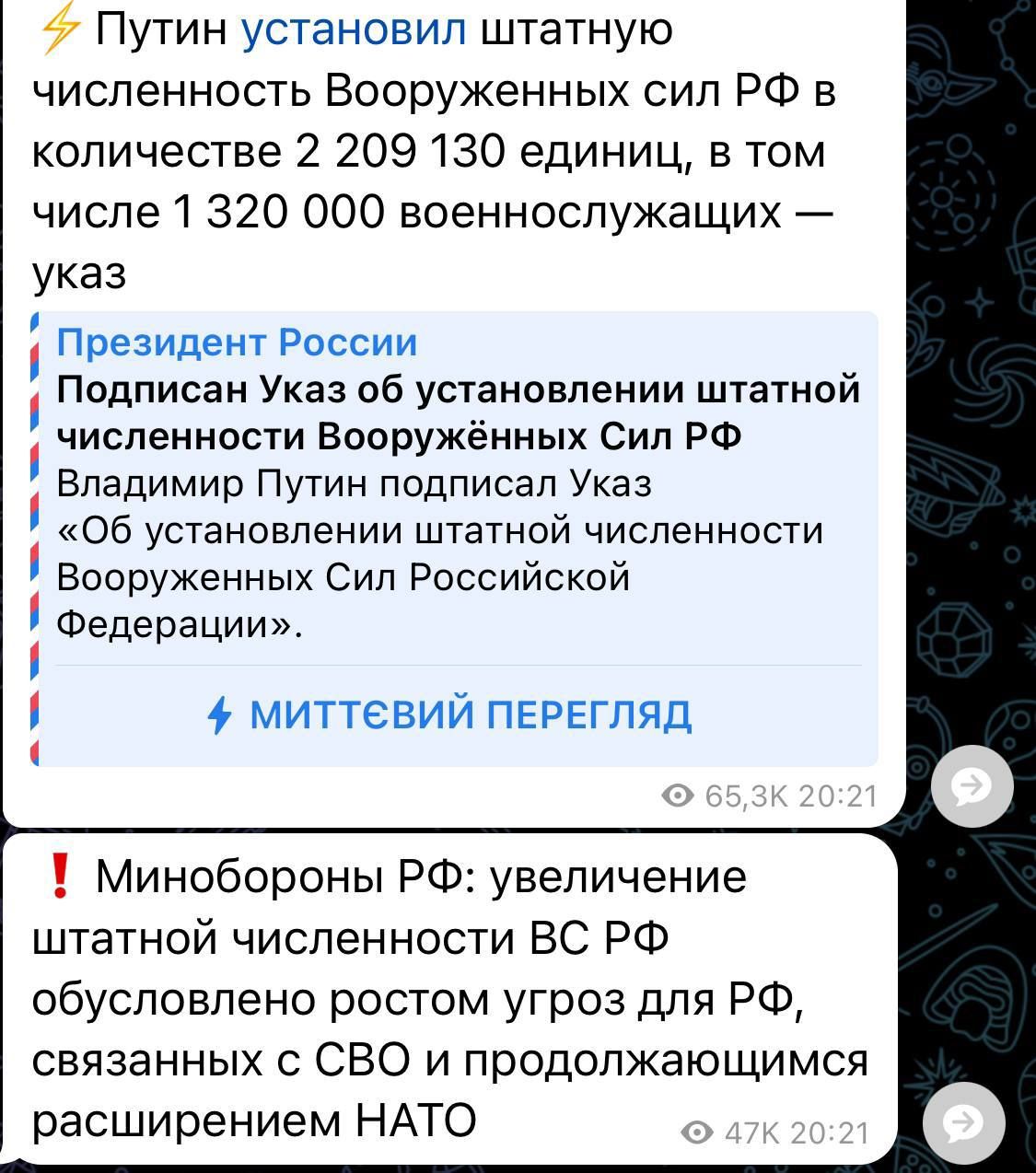Forward the Минобороны РФ post

[964, 1122]
